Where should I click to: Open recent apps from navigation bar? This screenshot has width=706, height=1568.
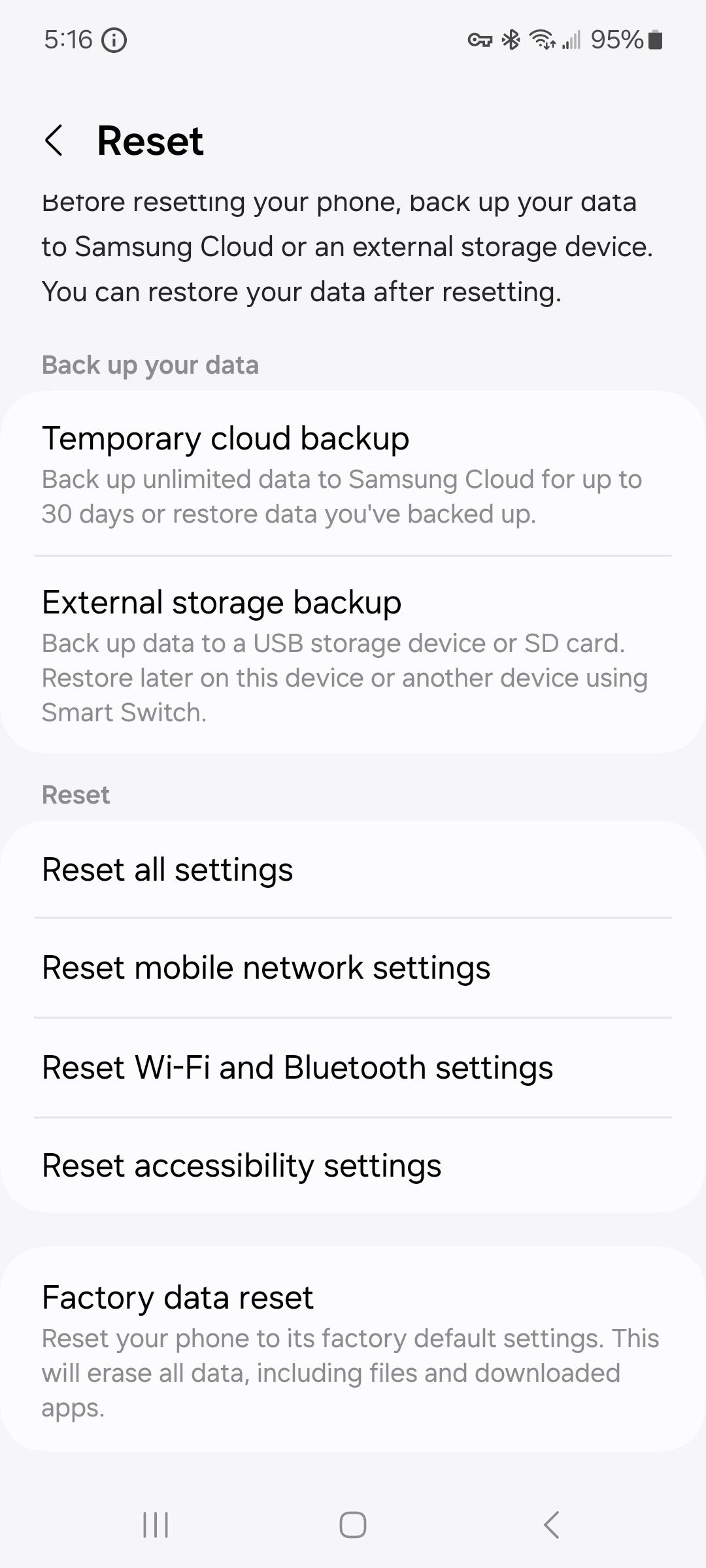click(x=156, y=1525)
